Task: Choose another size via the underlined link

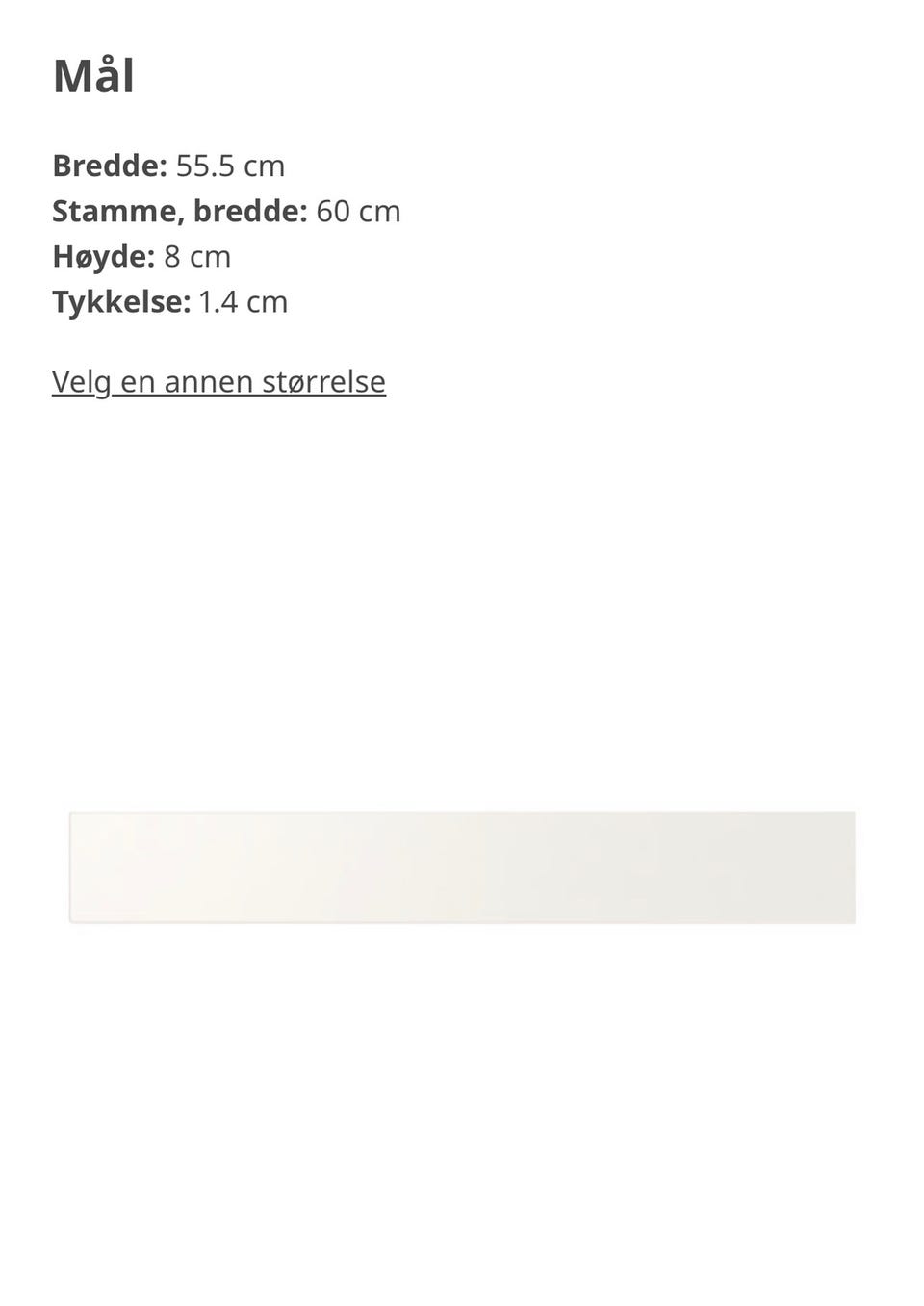Action: (218, 381)
